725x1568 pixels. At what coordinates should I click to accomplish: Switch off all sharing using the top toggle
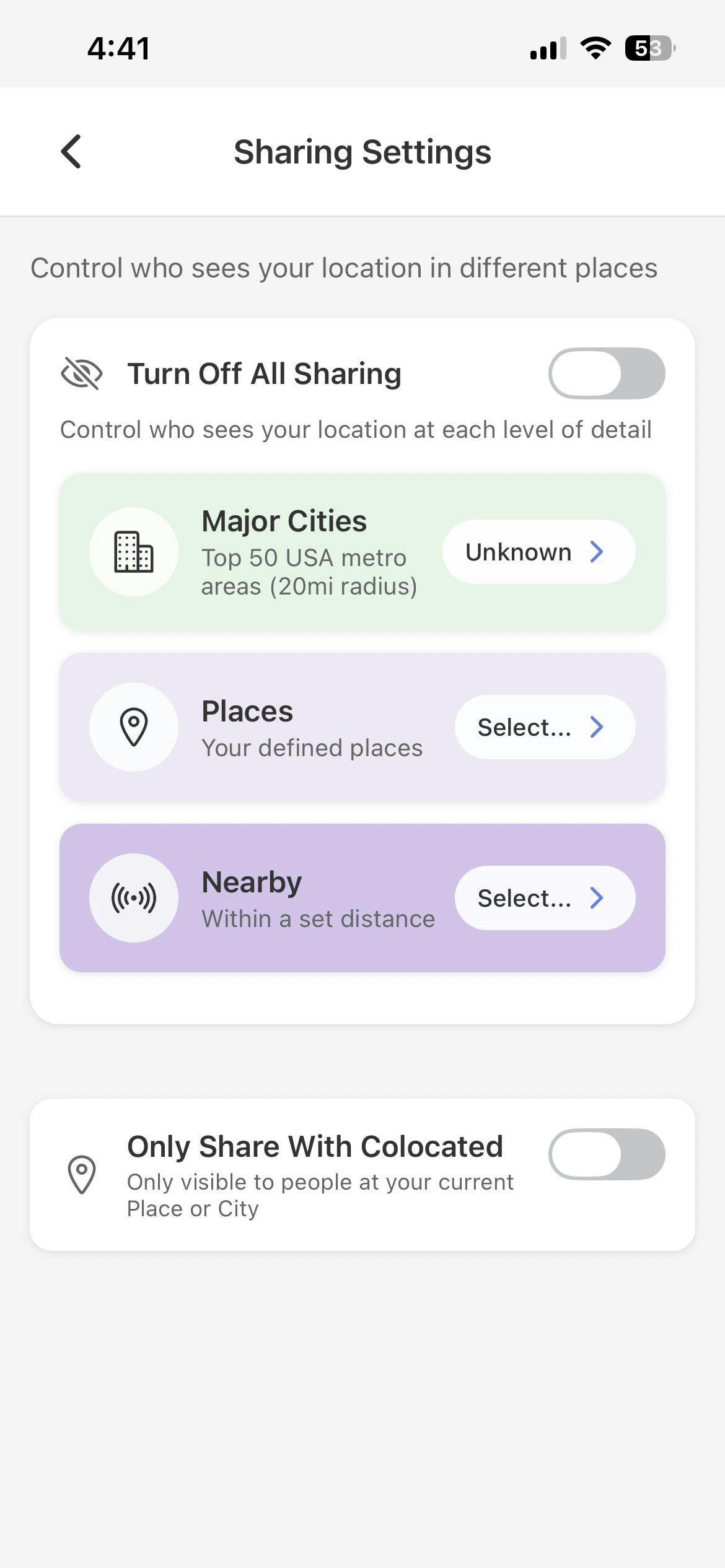tap(607, 373)
